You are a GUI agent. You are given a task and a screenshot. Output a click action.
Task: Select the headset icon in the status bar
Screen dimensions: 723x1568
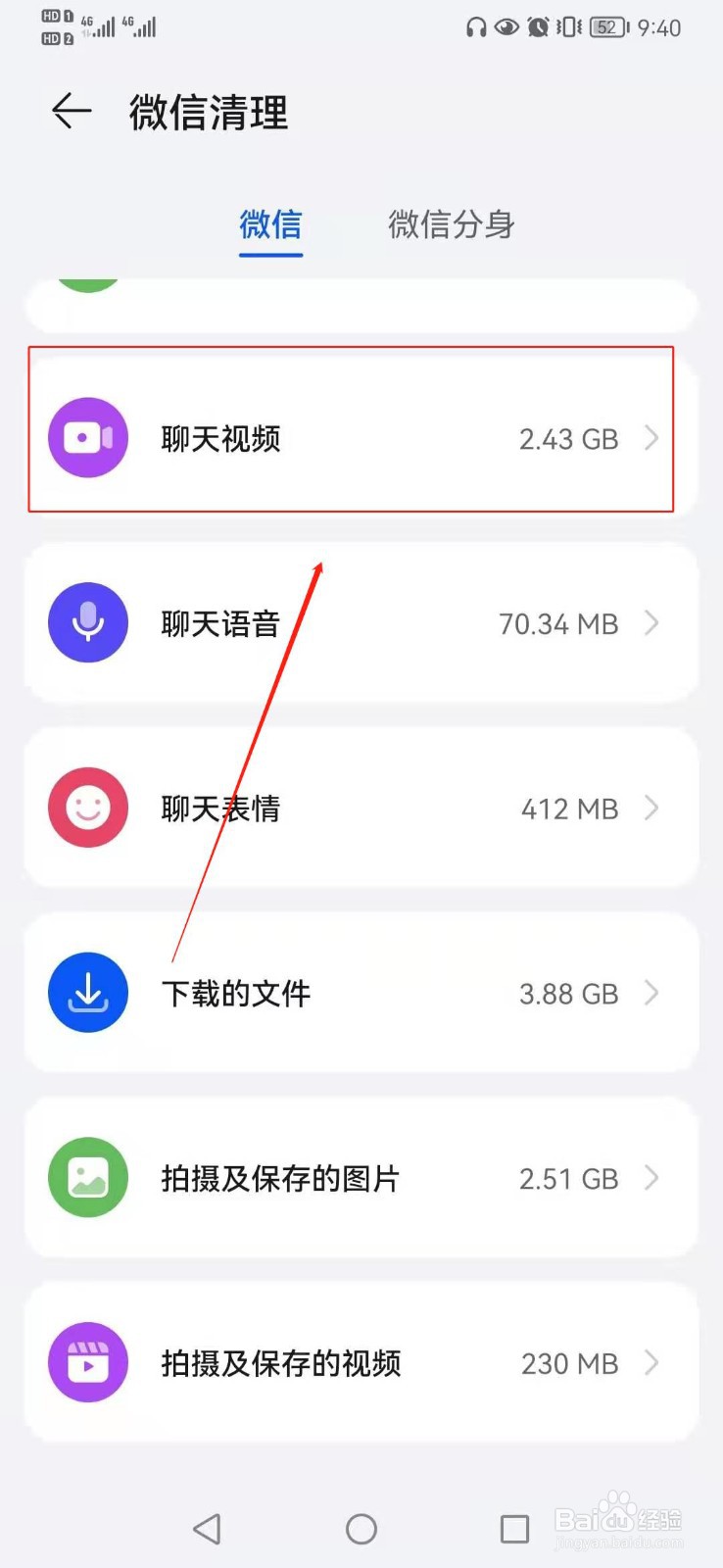(477, 27)
